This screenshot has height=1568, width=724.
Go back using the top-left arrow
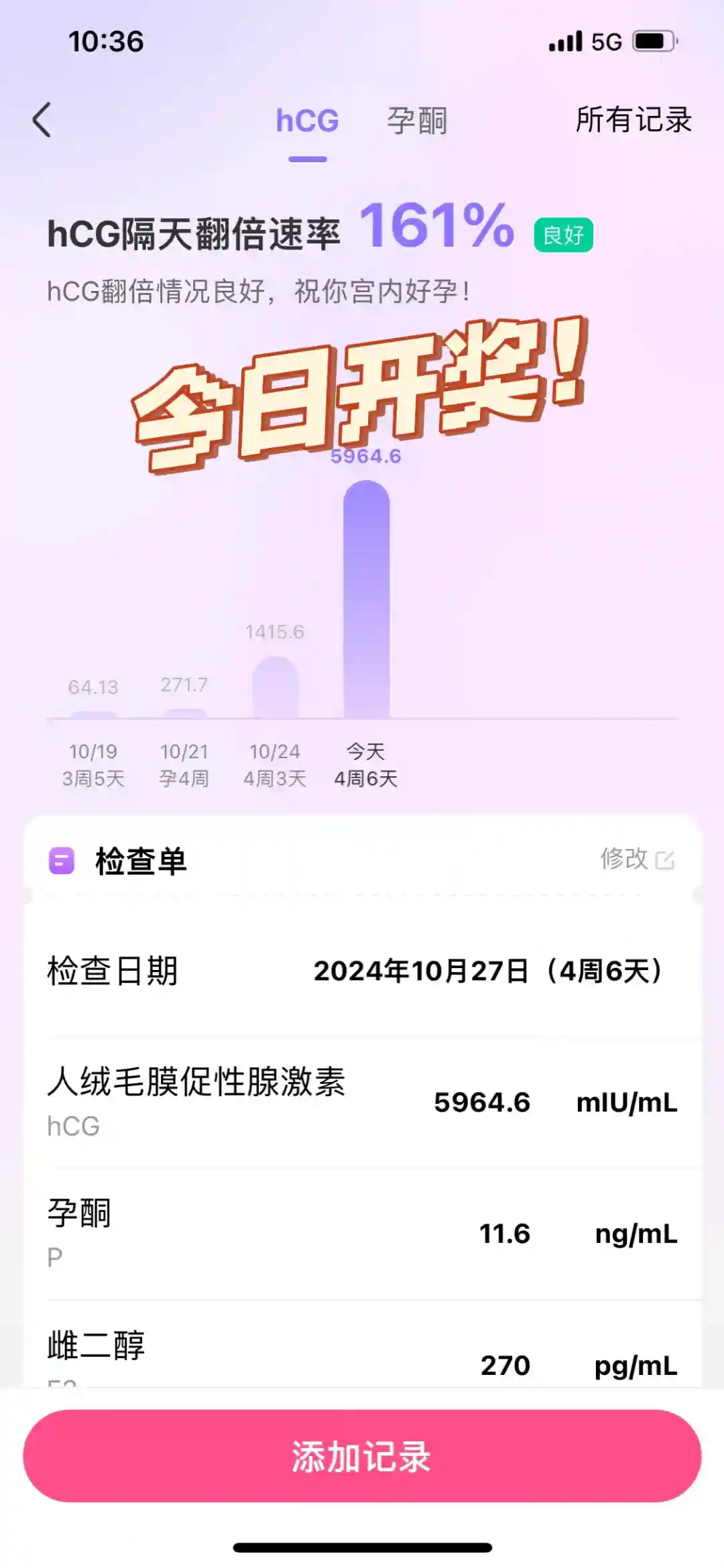[42, 121]
